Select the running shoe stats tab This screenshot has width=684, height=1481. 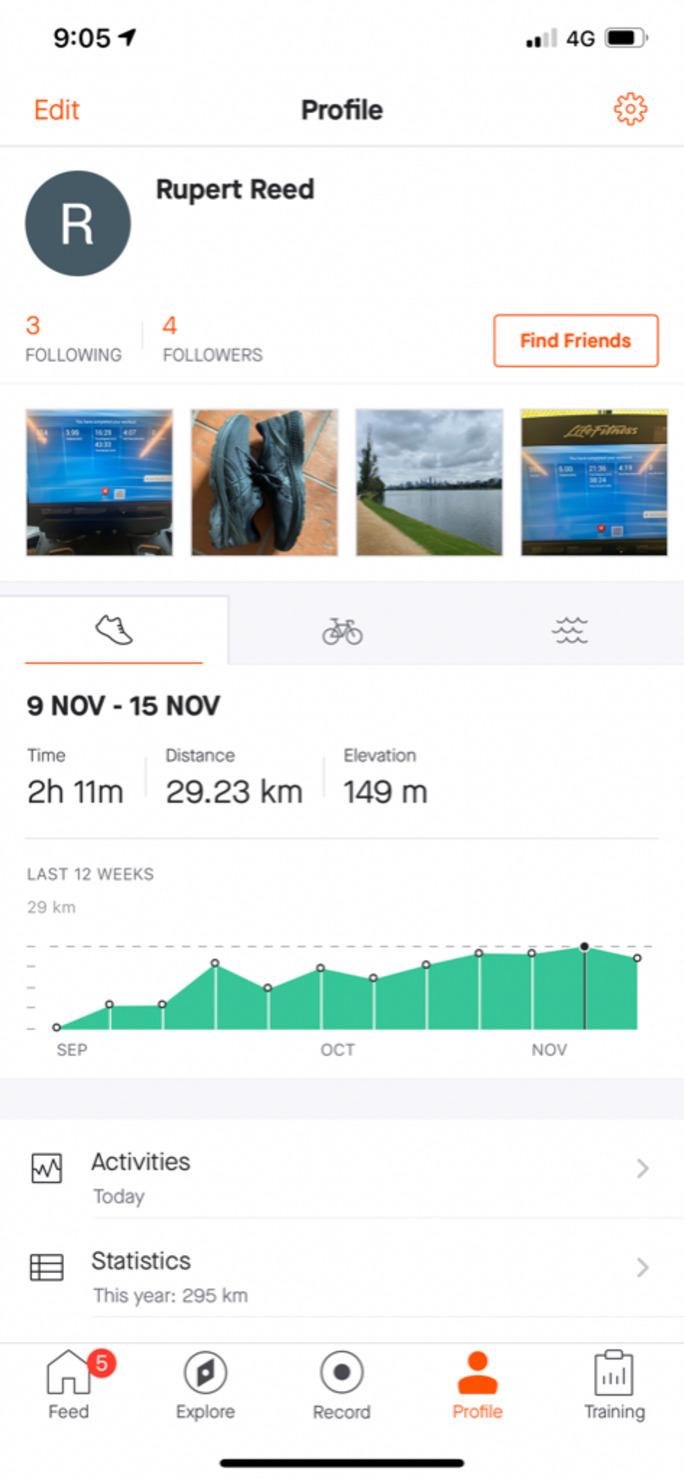click(x=114, y=630)
